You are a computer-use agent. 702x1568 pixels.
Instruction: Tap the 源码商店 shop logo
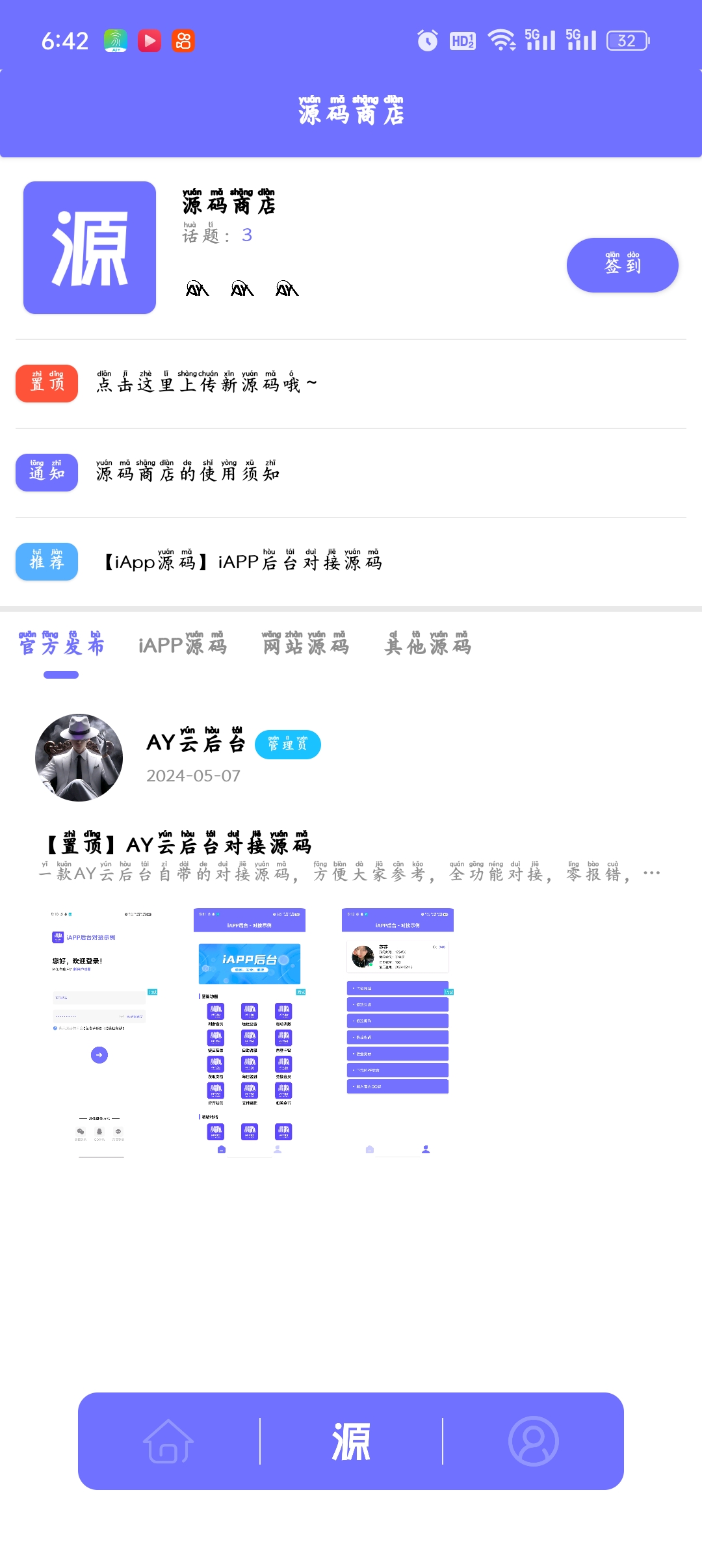click(90, 248)
